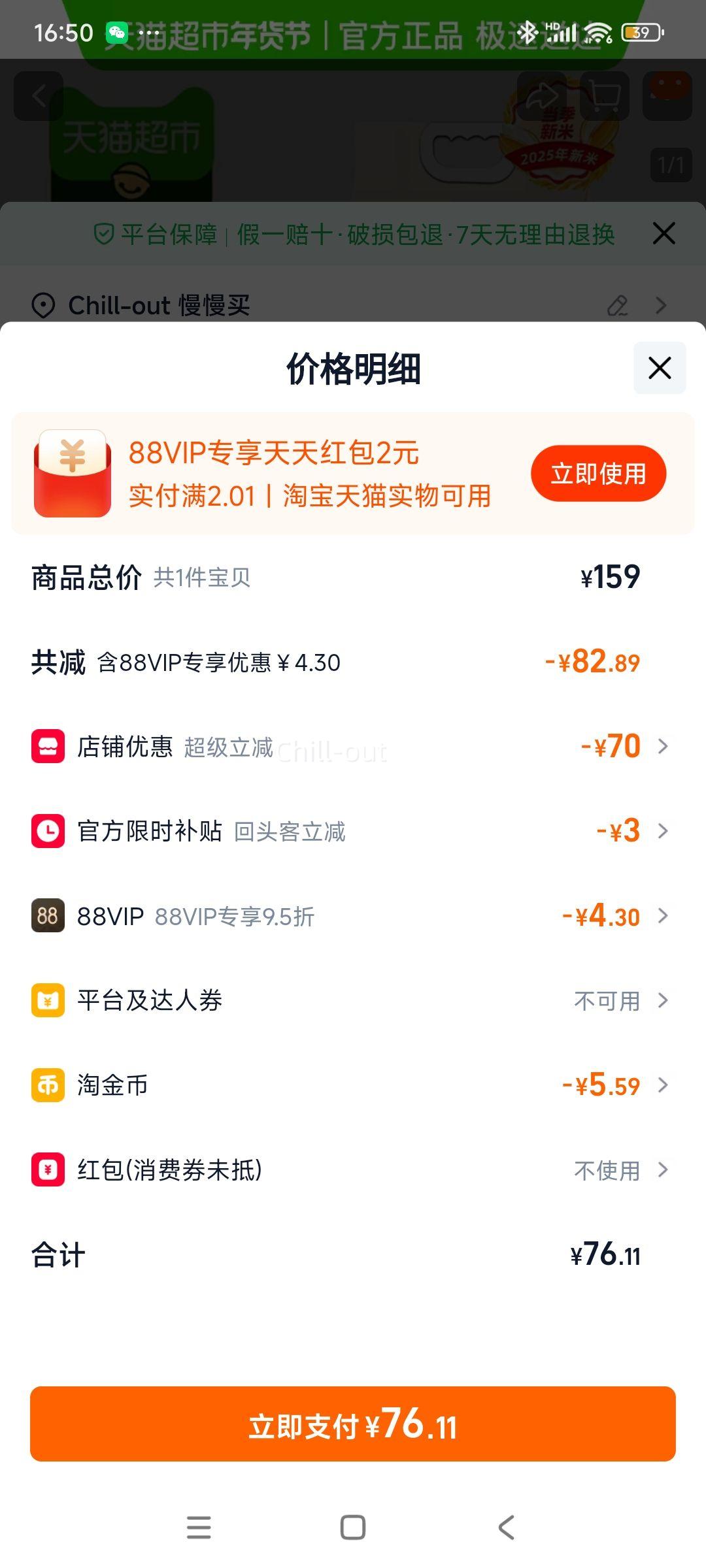The height and width of the screenshot is (1568, 706).
Task: Use the 立即使用 red packet button
Action: [599, 472]
